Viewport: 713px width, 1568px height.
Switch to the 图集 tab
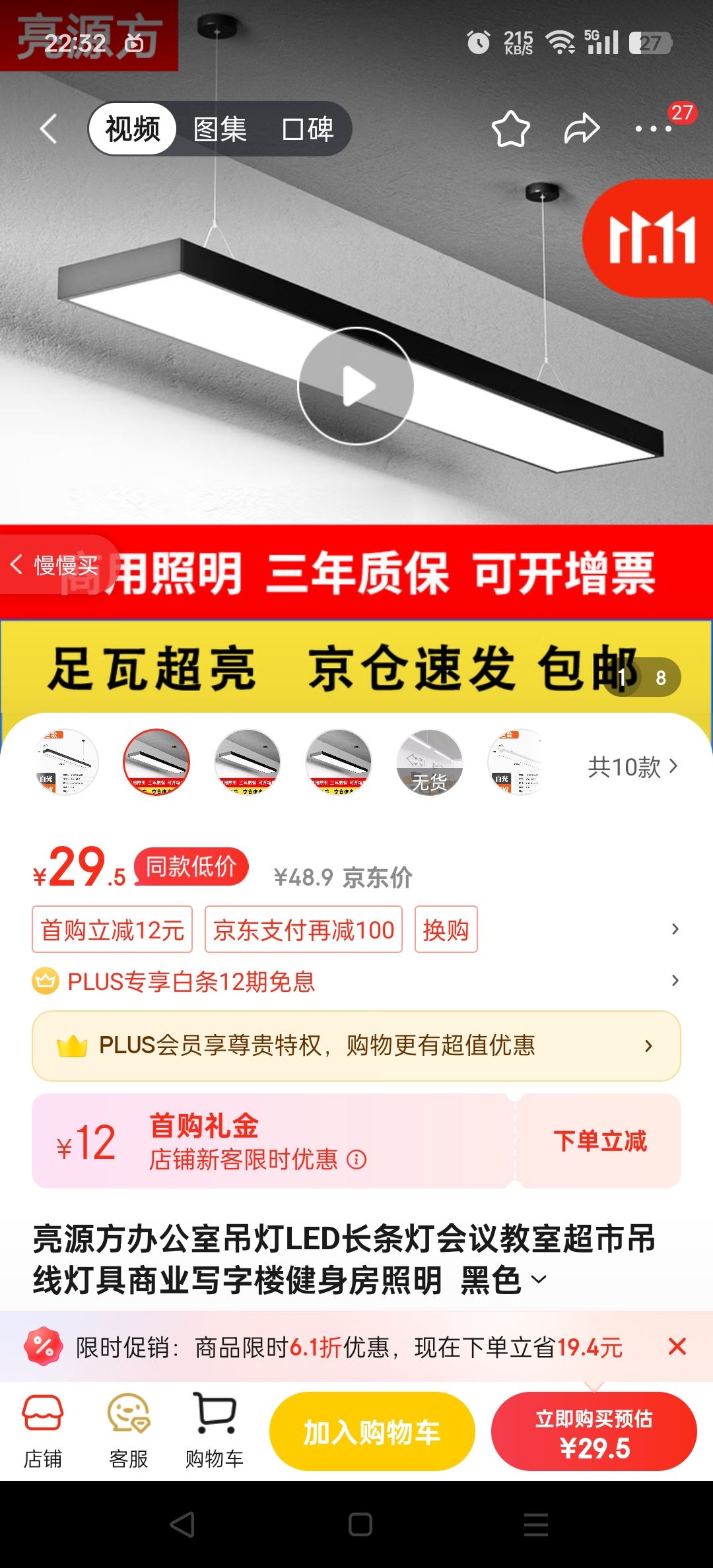pyautogui.click(x=220, y=129)
